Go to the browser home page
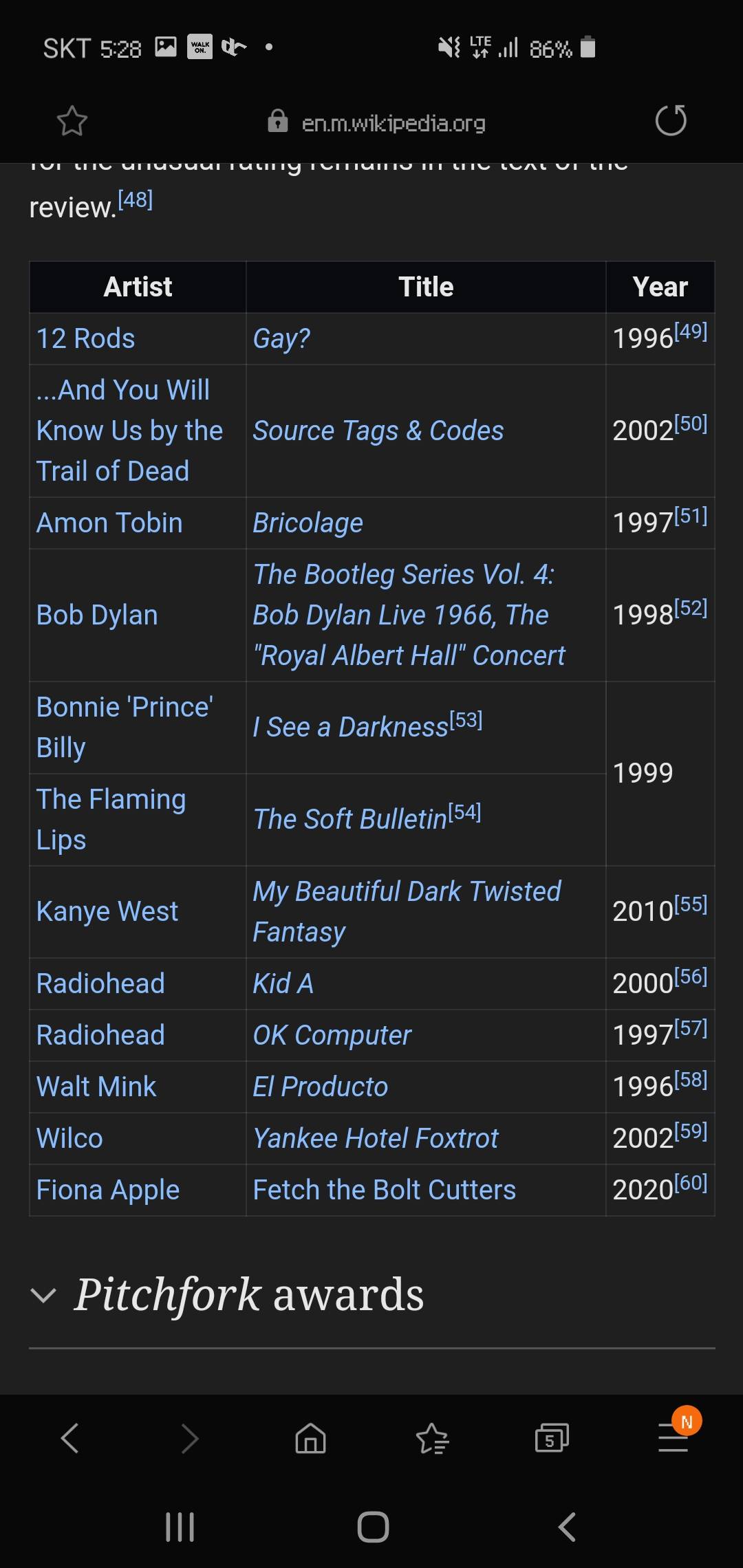This screenshot has height=1568, width=743. tap(310, 1437)
